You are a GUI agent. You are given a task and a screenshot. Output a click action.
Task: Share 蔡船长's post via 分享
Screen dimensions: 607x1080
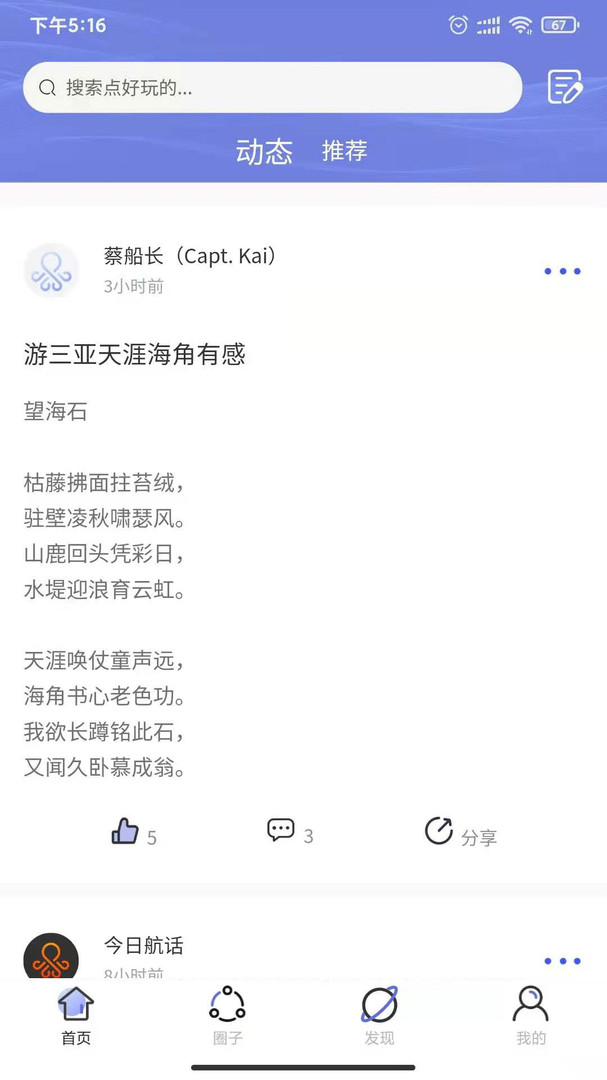coord(460,833)
